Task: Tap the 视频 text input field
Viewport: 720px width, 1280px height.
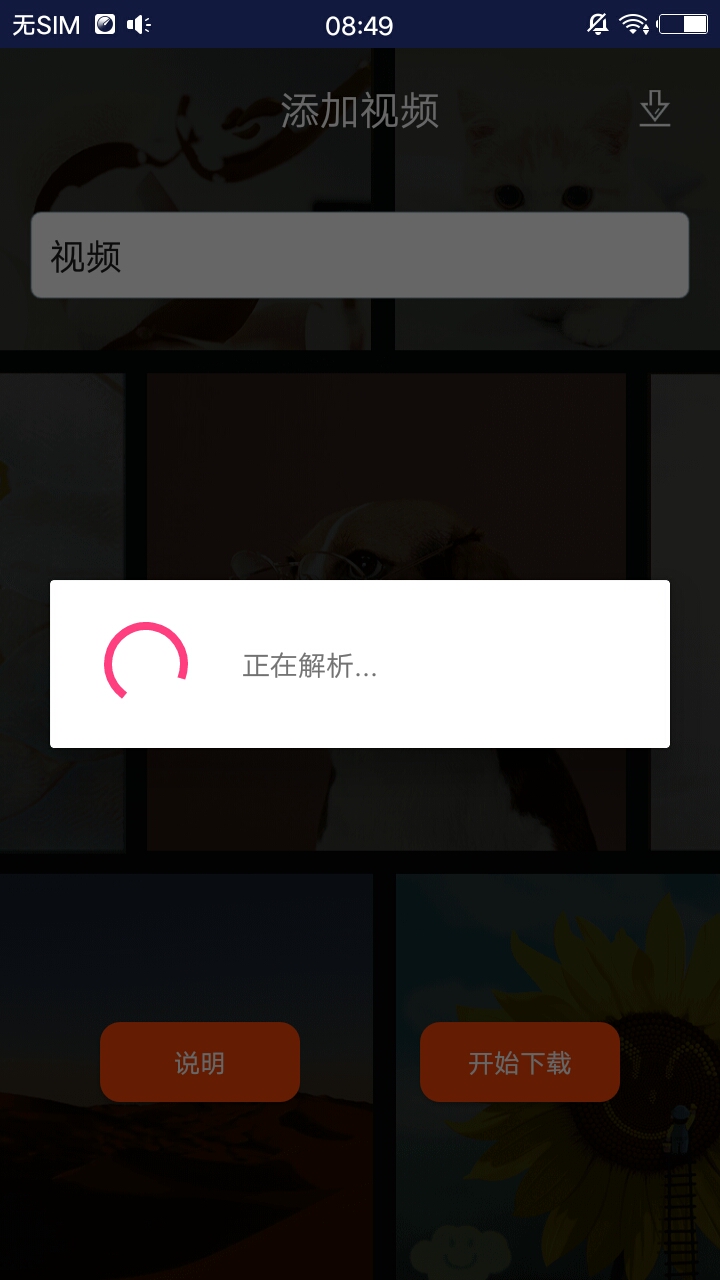Action: click(x=360, y=256)
